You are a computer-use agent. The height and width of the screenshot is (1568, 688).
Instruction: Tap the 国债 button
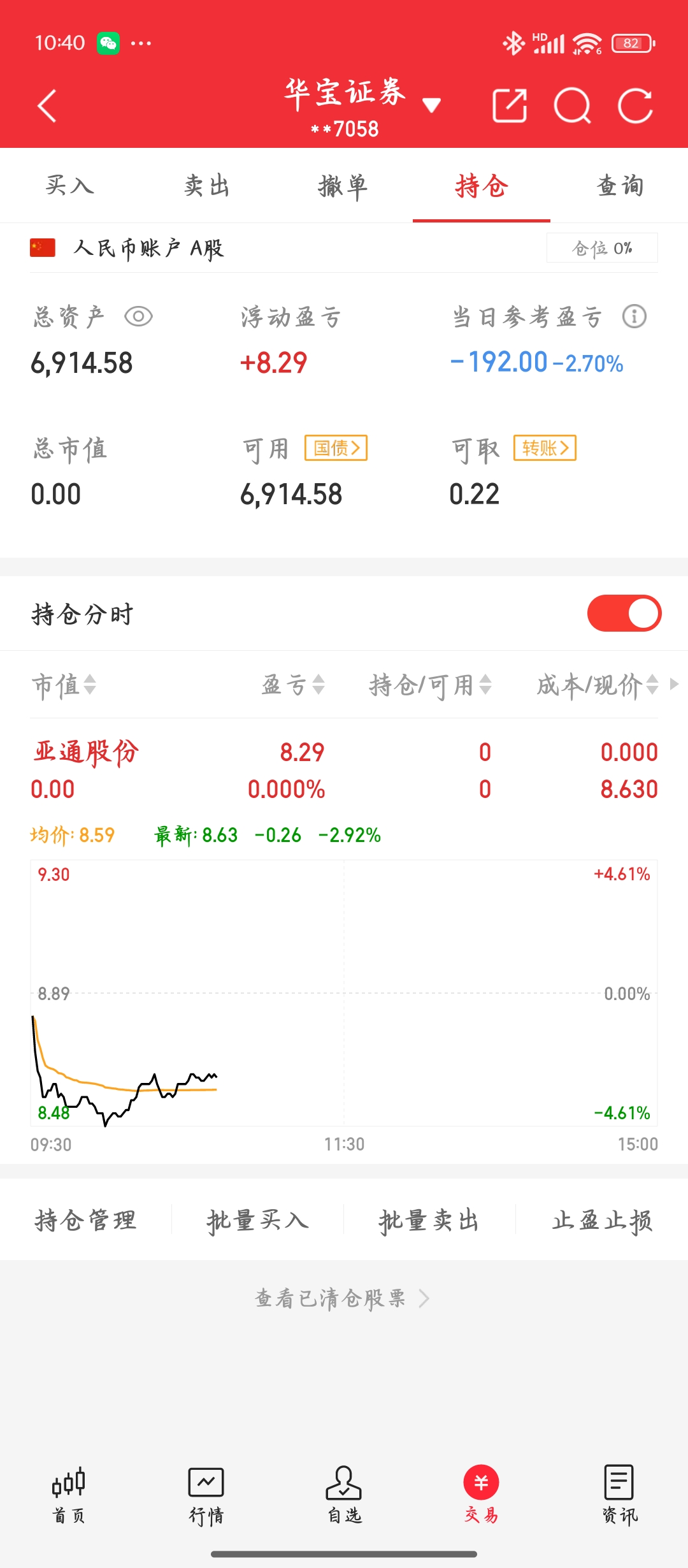click(336, 448)
